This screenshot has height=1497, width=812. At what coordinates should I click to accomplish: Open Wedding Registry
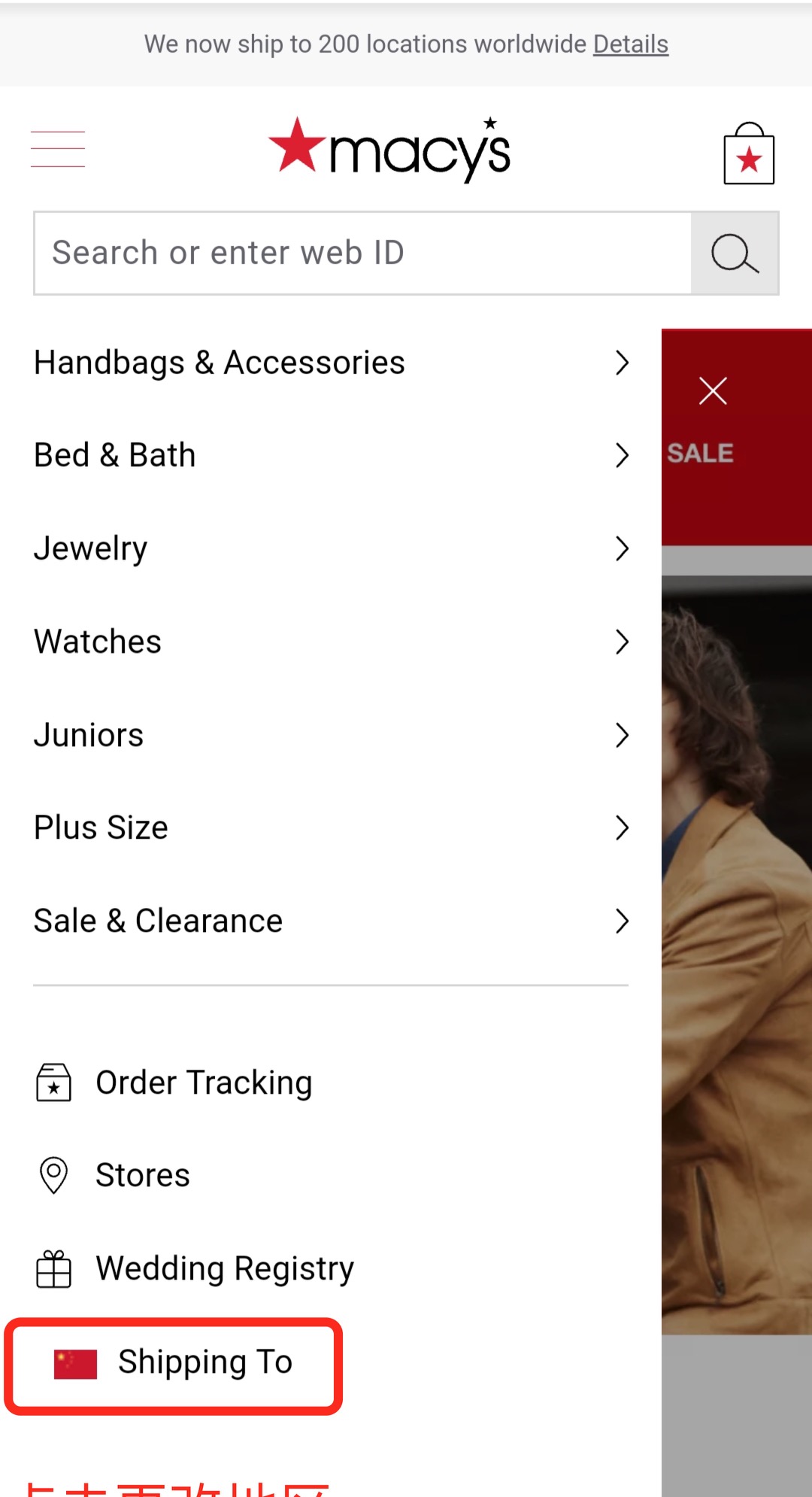pos(224,1268)
